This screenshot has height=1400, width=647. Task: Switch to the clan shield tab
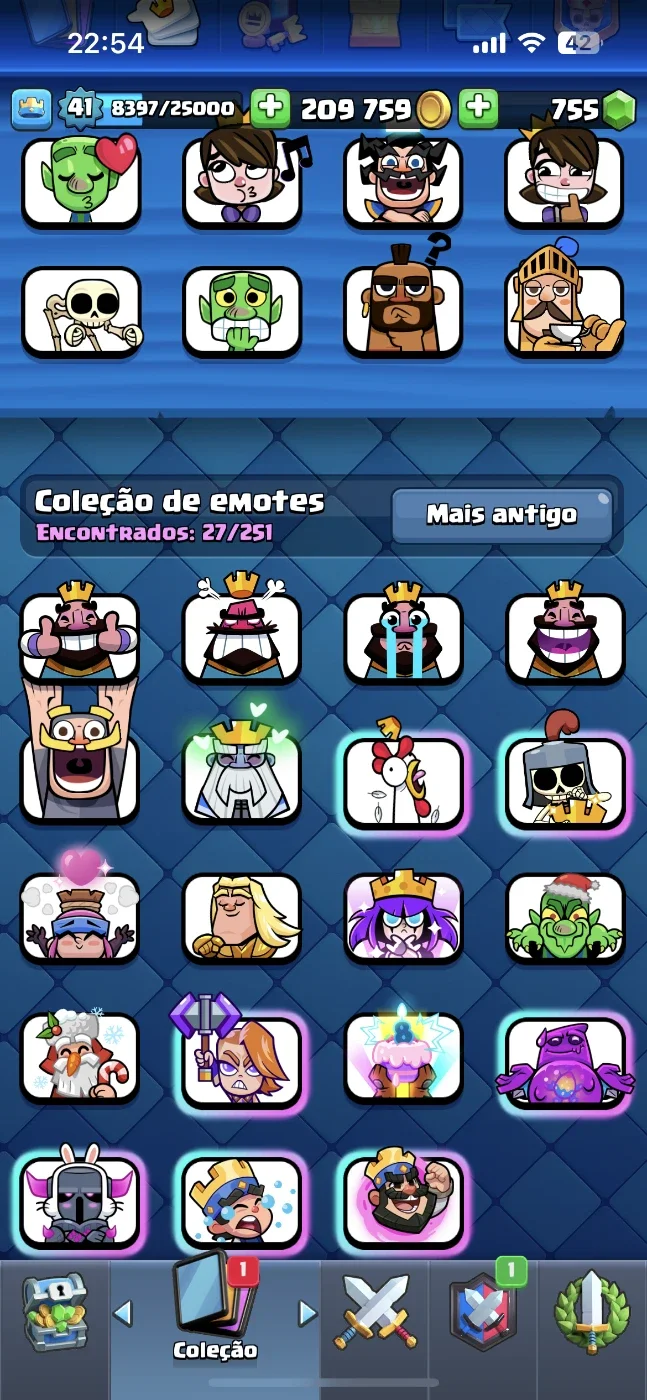(484, 1311)
